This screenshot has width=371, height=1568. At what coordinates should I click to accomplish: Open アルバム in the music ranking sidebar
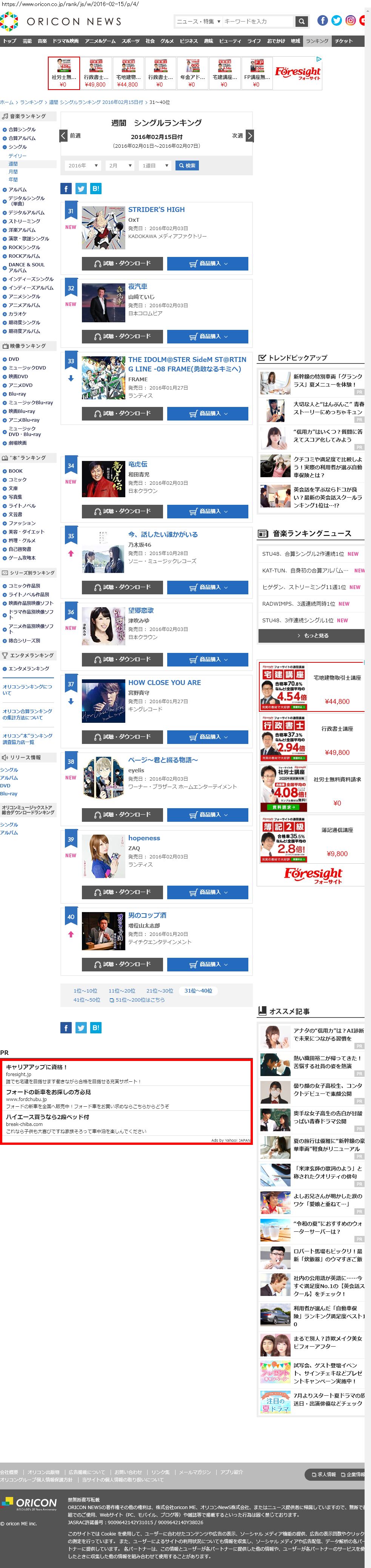pyautogui.click(x=18, y=189)
